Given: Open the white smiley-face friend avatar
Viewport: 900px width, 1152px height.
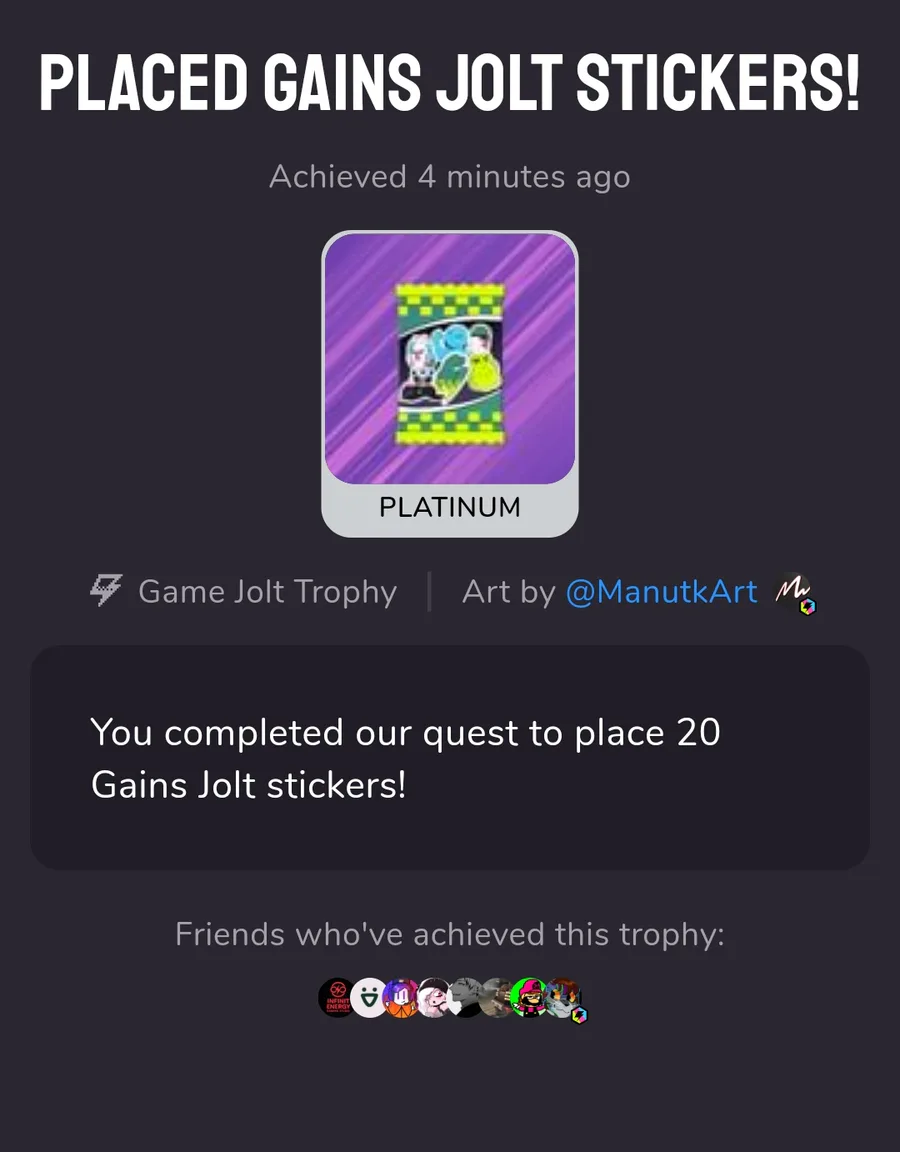Looking at the screenshot, I should 369,998.
